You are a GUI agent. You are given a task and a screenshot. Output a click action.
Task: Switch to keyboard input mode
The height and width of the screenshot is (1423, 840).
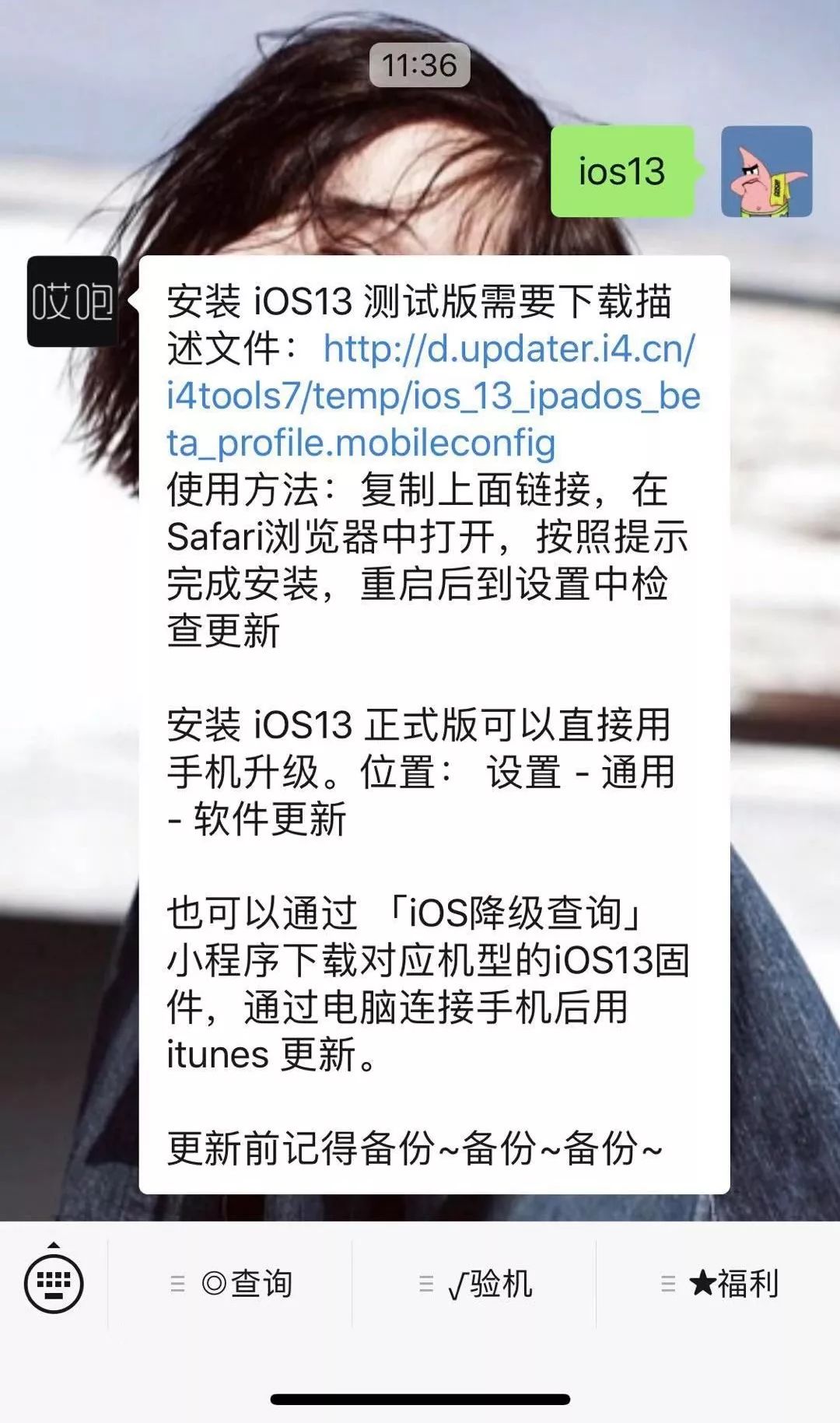click(x=54, y=1282)
